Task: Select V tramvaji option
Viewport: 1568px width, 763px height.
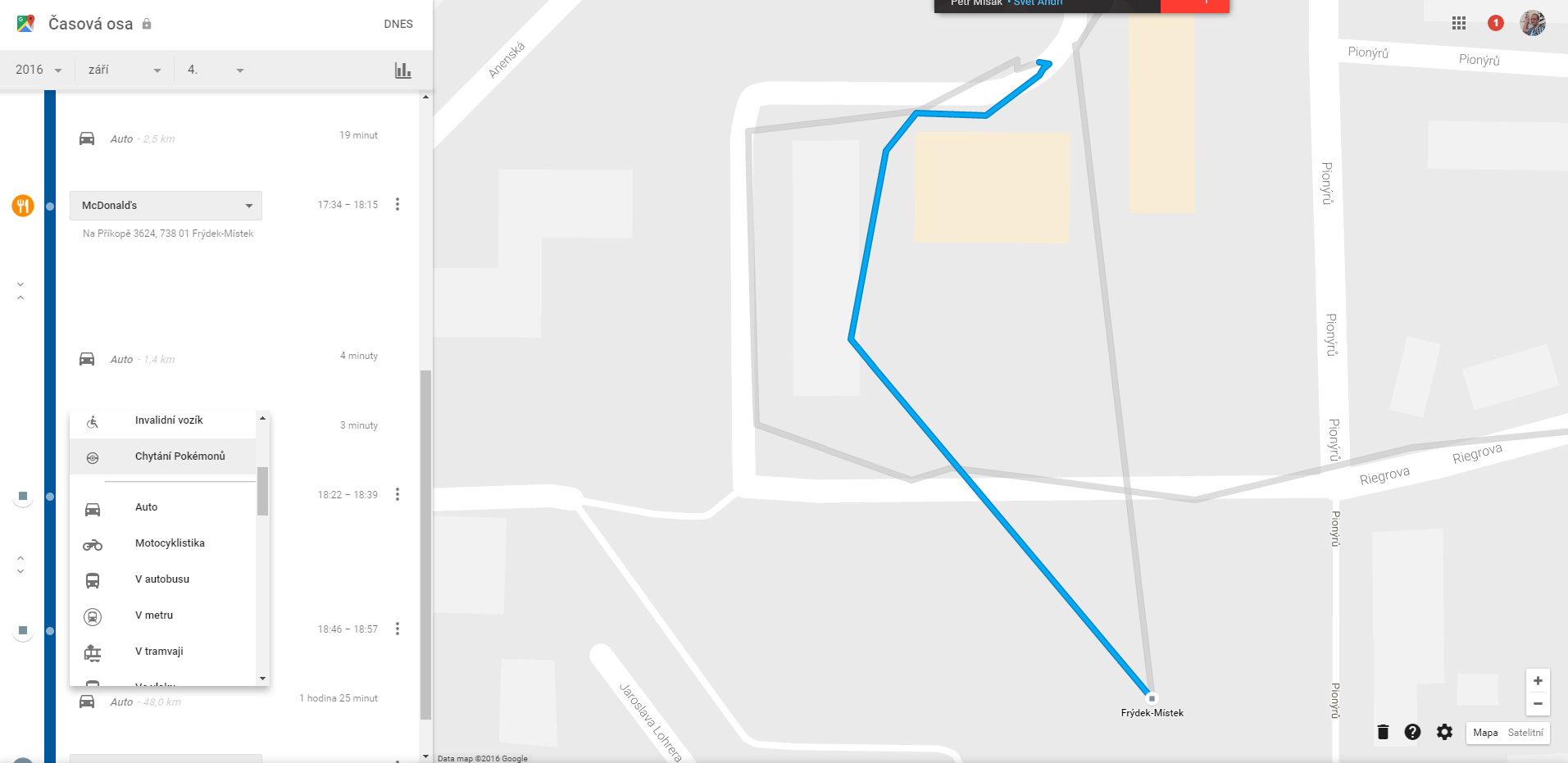Action: [163, 652]
